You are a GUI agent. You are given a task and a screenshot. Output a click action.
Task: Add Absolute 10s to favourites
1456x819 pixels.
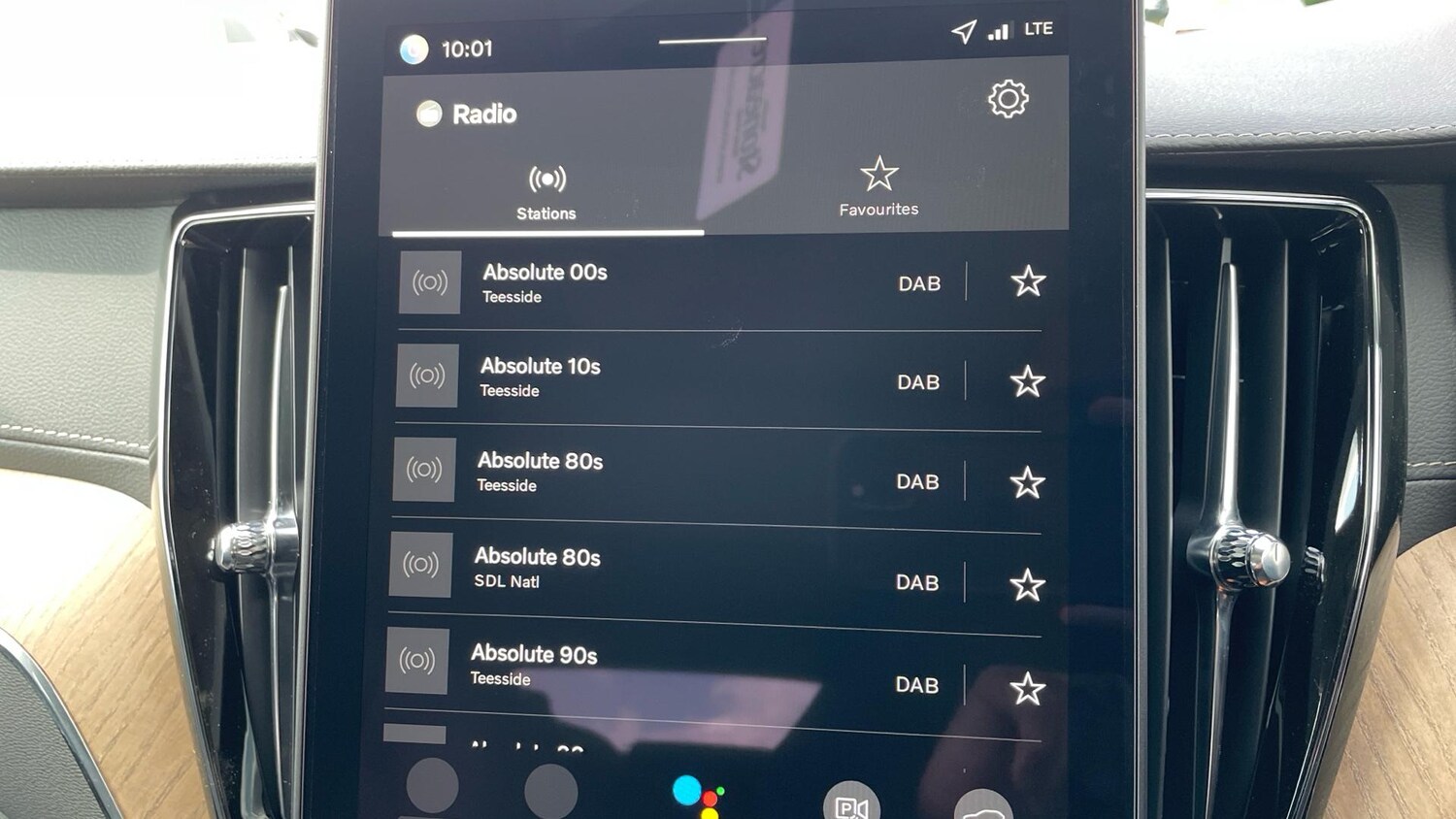click(1027, 382)
